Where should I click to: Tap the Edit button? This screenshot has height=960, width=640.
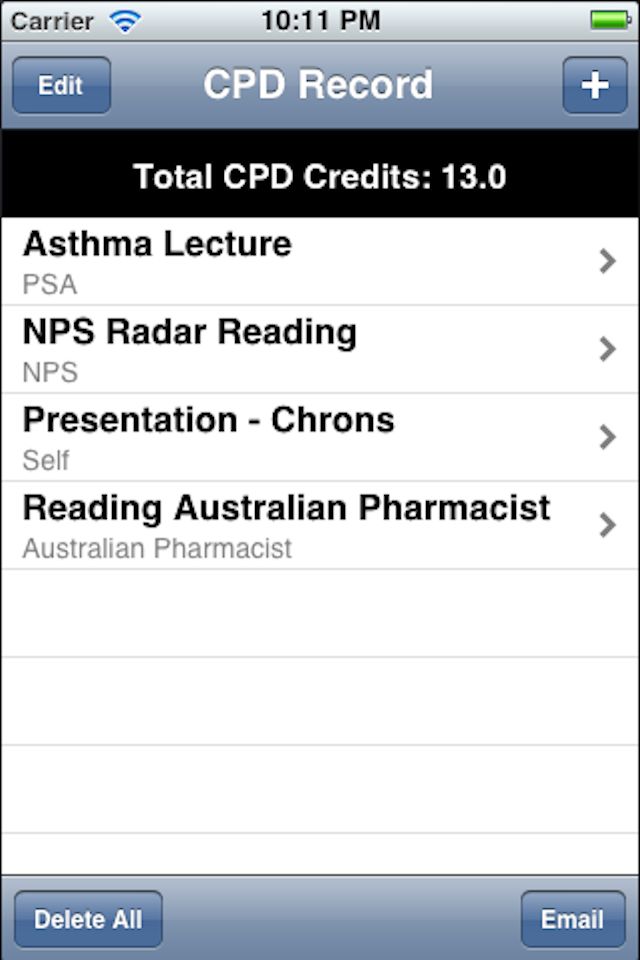61,86
